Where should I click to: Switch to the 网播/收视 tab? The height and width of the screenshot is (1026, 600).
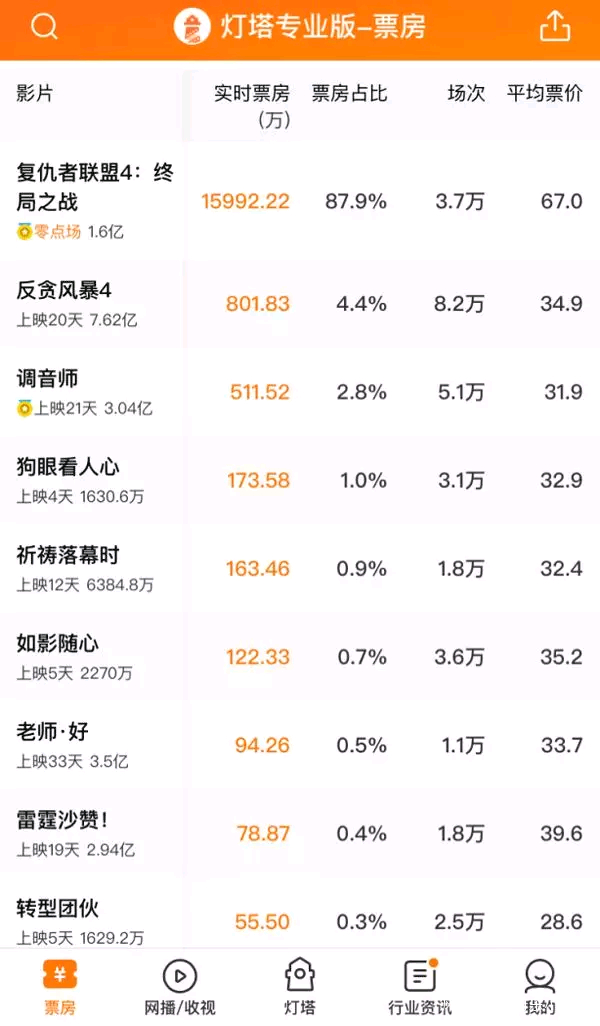click(x=180, y=987)
